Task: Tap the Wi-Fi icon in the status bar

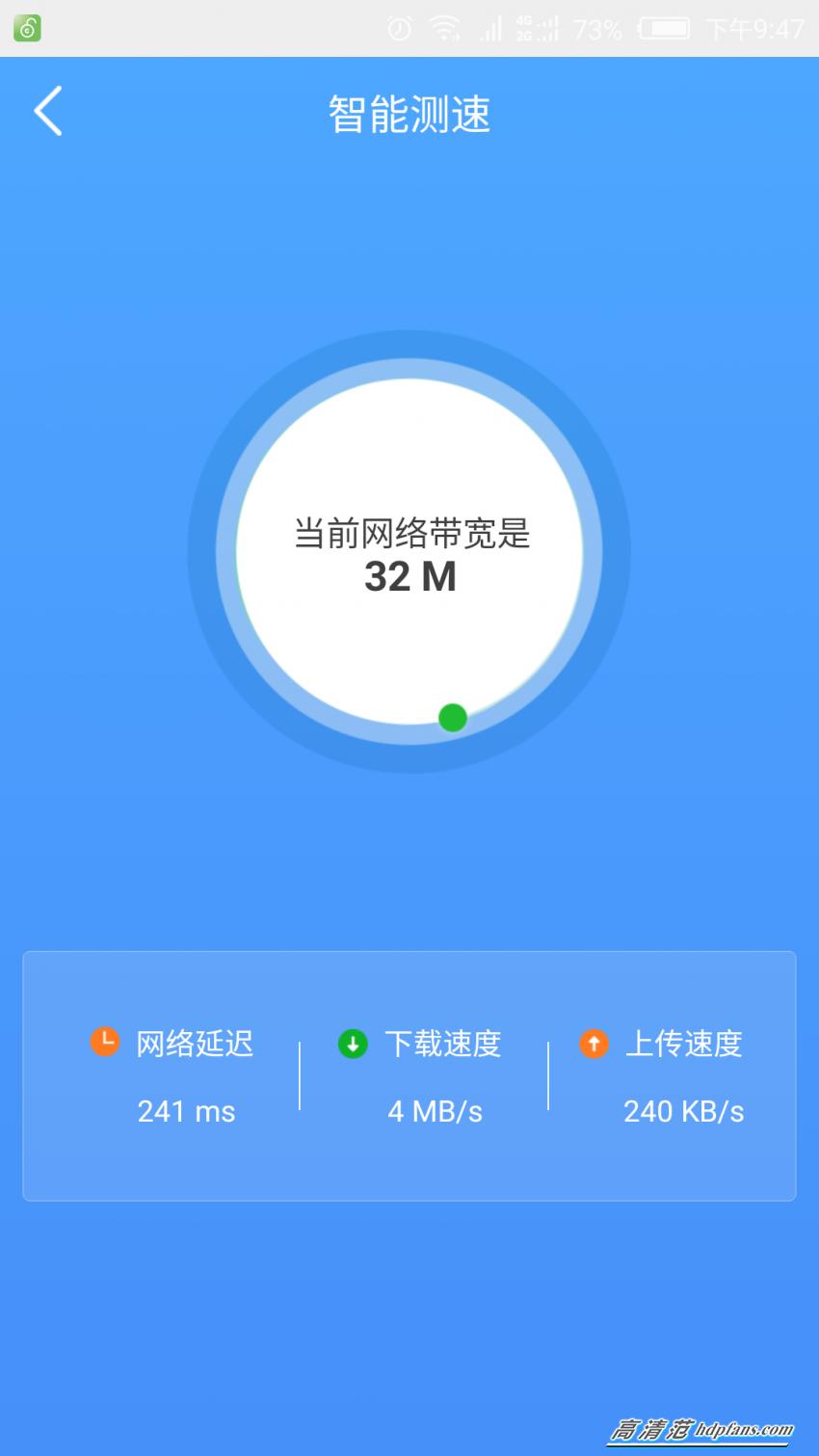Action: pyautogui.click(x=444, y=28)
